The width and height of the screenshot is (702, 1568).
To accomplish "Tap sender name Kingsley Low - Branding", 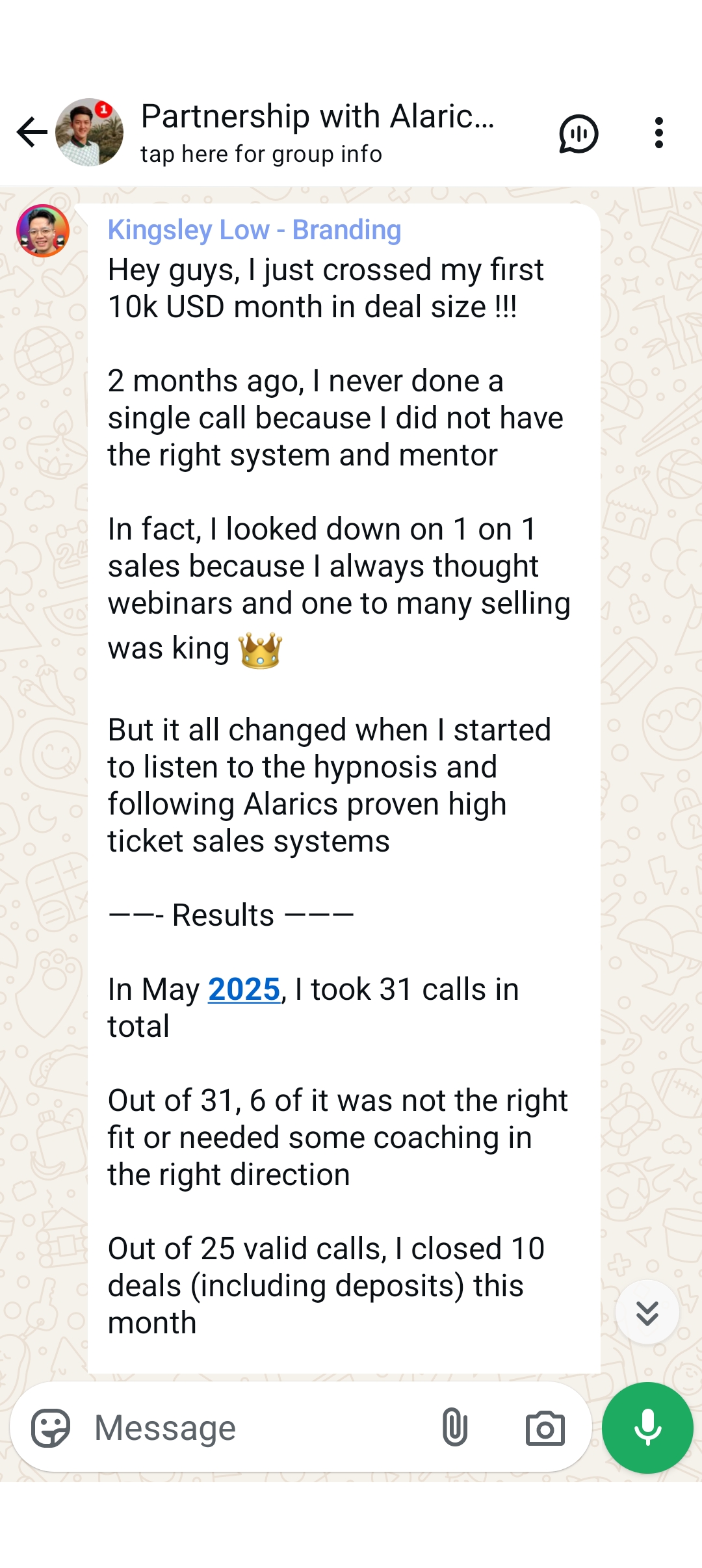I will pyautogui.click(x=254, y=230).
